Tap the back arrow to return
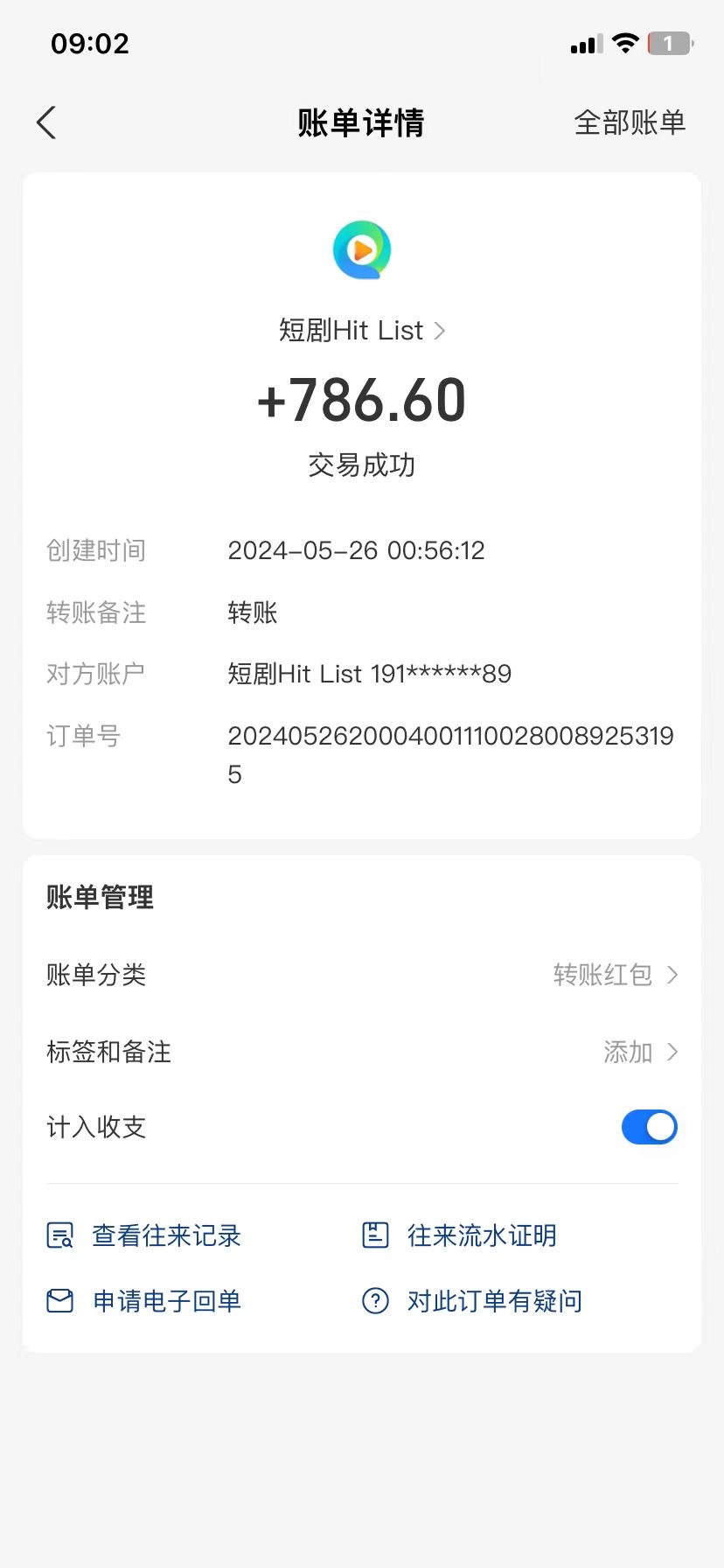The image size is (724, 1568). pos(45,122)
